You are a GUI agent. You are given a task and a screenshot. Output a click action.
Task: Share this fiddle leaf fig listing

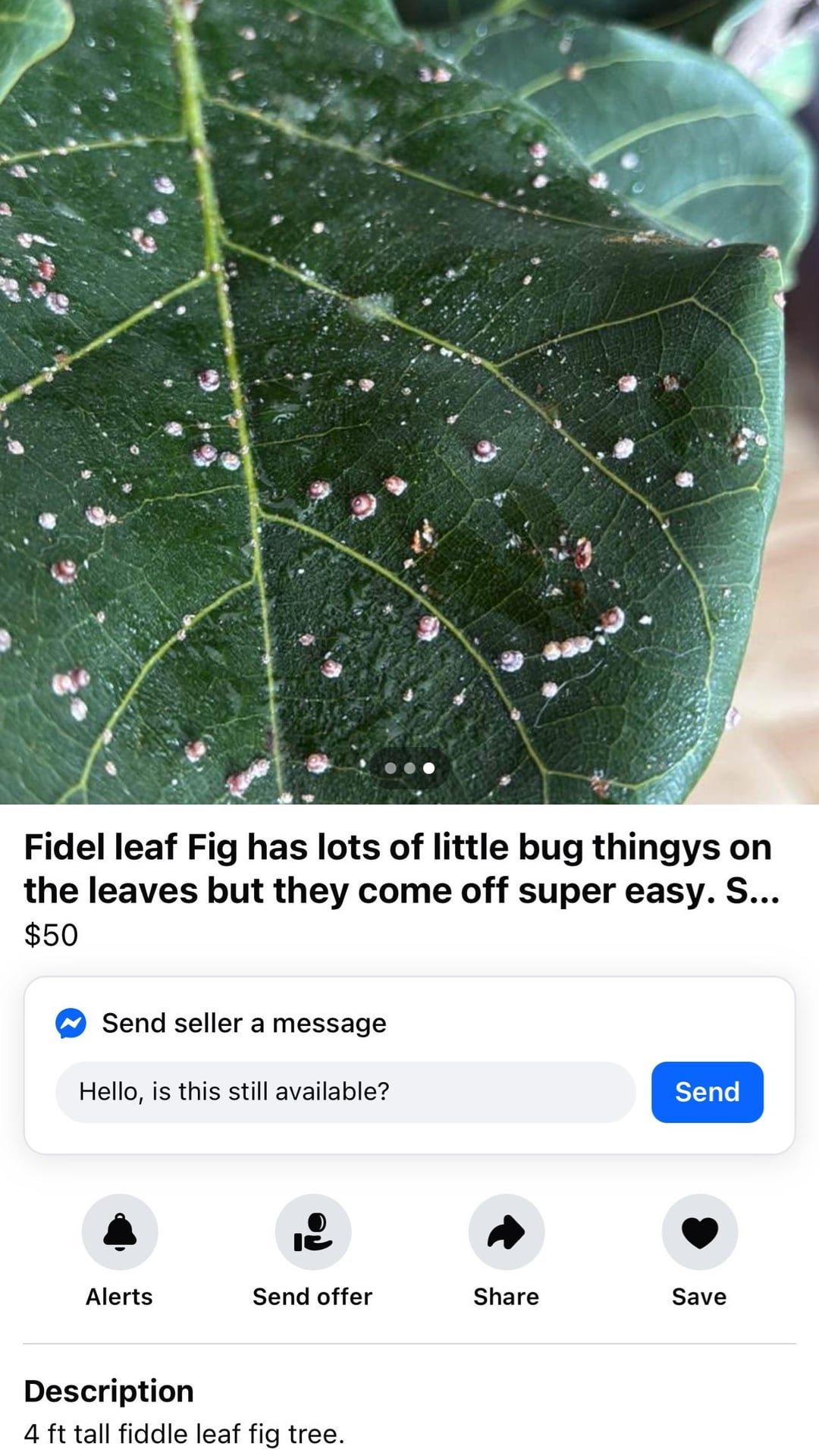pos(506,1232)
